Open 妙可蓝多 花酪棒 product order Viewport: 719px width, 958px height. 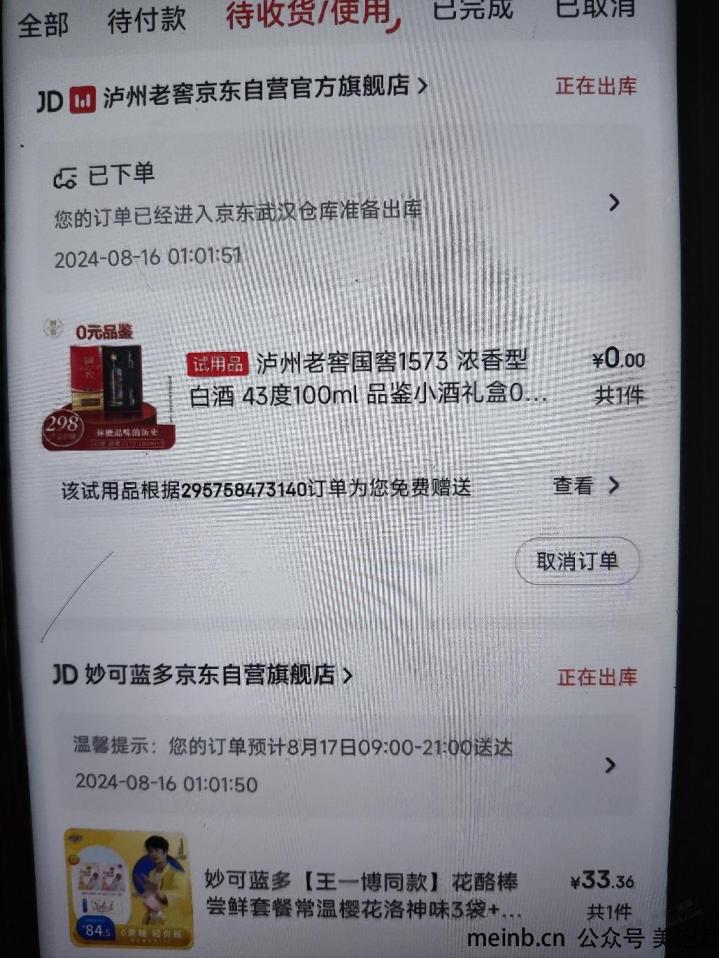[365, 896]
